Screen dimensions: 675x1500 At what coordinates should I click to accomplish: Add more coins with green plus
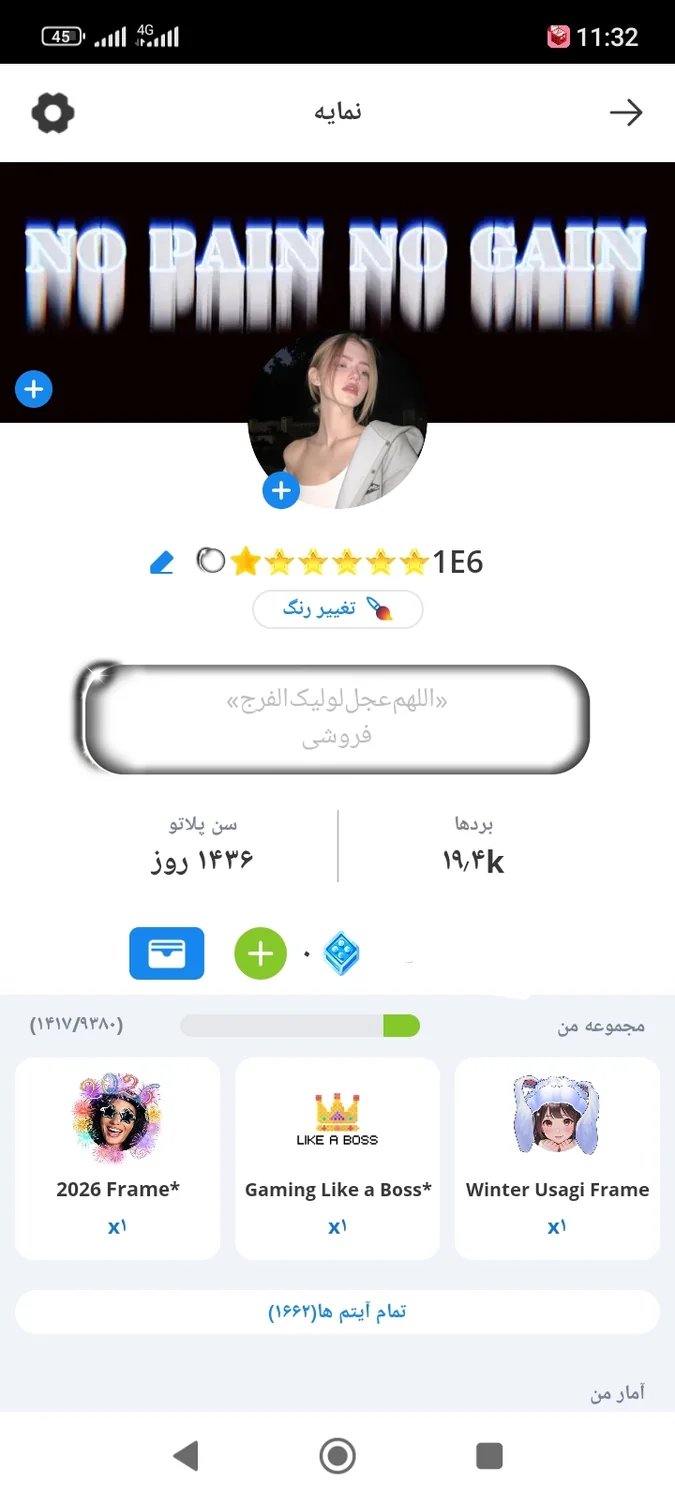coord(260,954)
